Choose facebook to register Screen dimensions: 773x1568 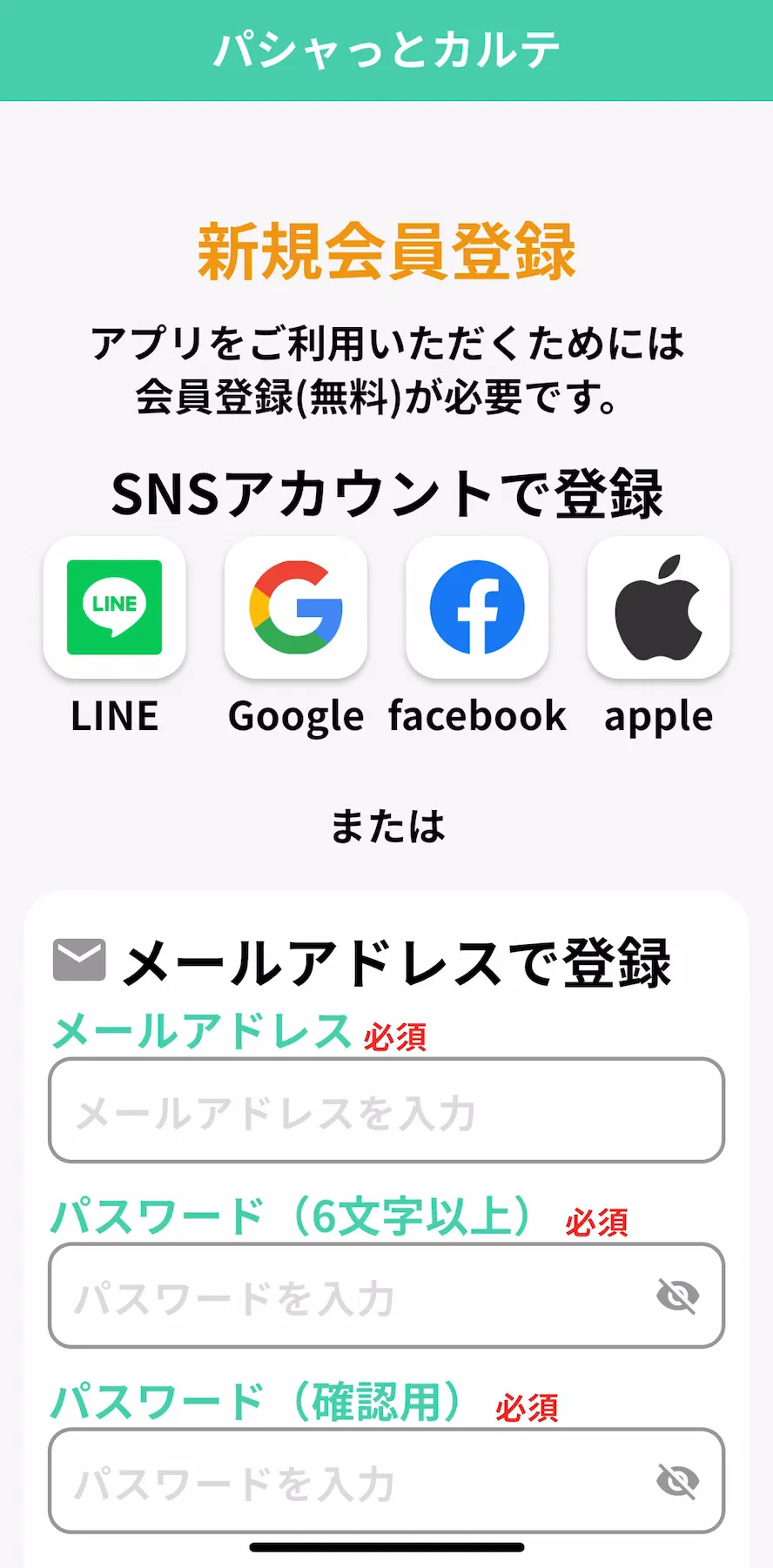[477, 607]
